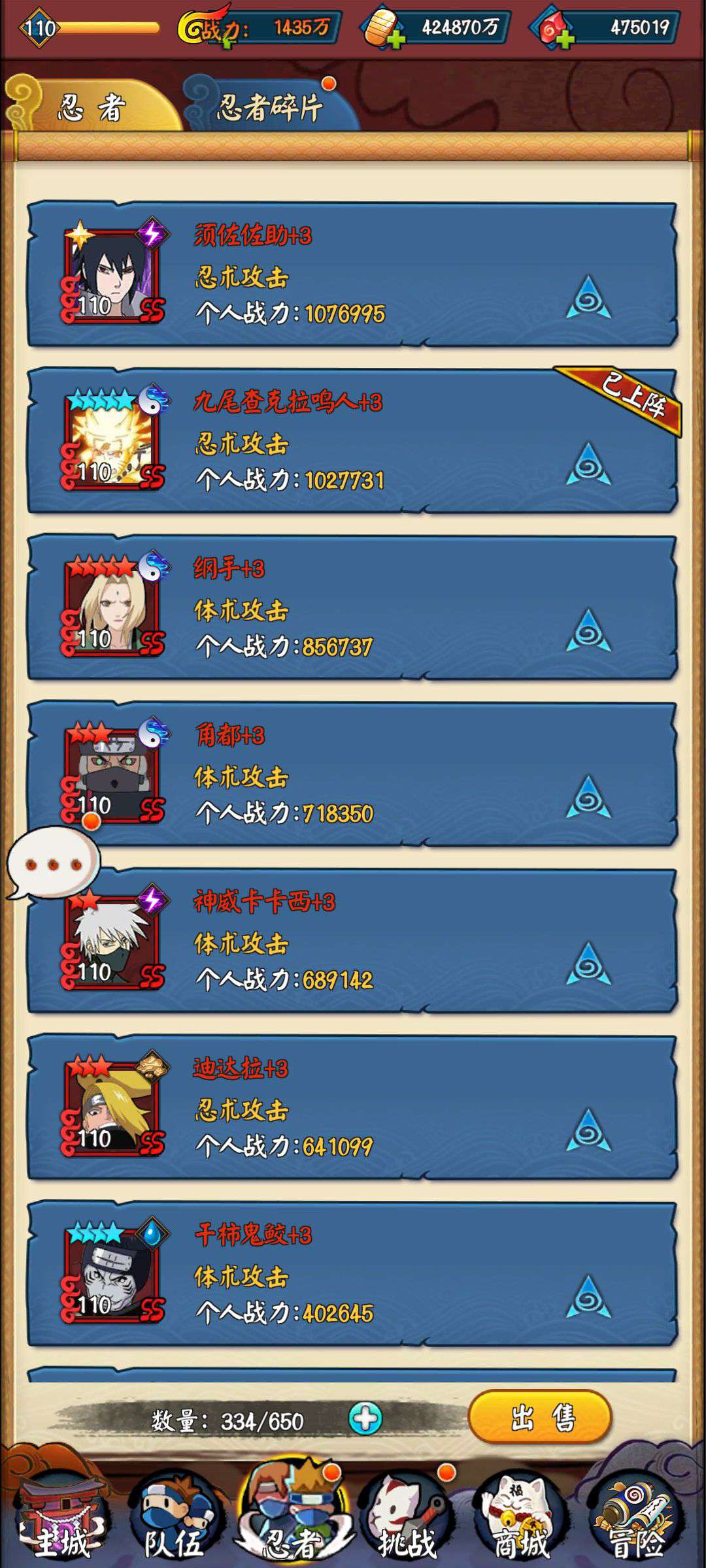
Task: Open the 纲手+3 ninja card
Action: 352,608
